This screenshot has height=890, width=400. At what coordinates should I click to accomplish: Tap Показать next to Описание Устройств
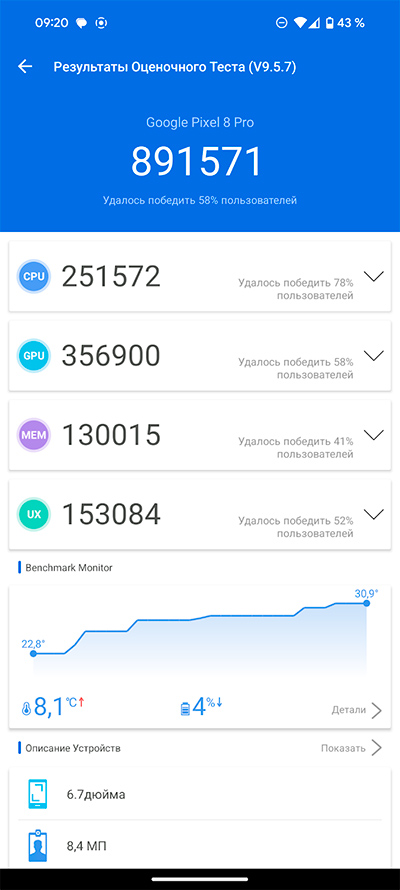[351, 748]
